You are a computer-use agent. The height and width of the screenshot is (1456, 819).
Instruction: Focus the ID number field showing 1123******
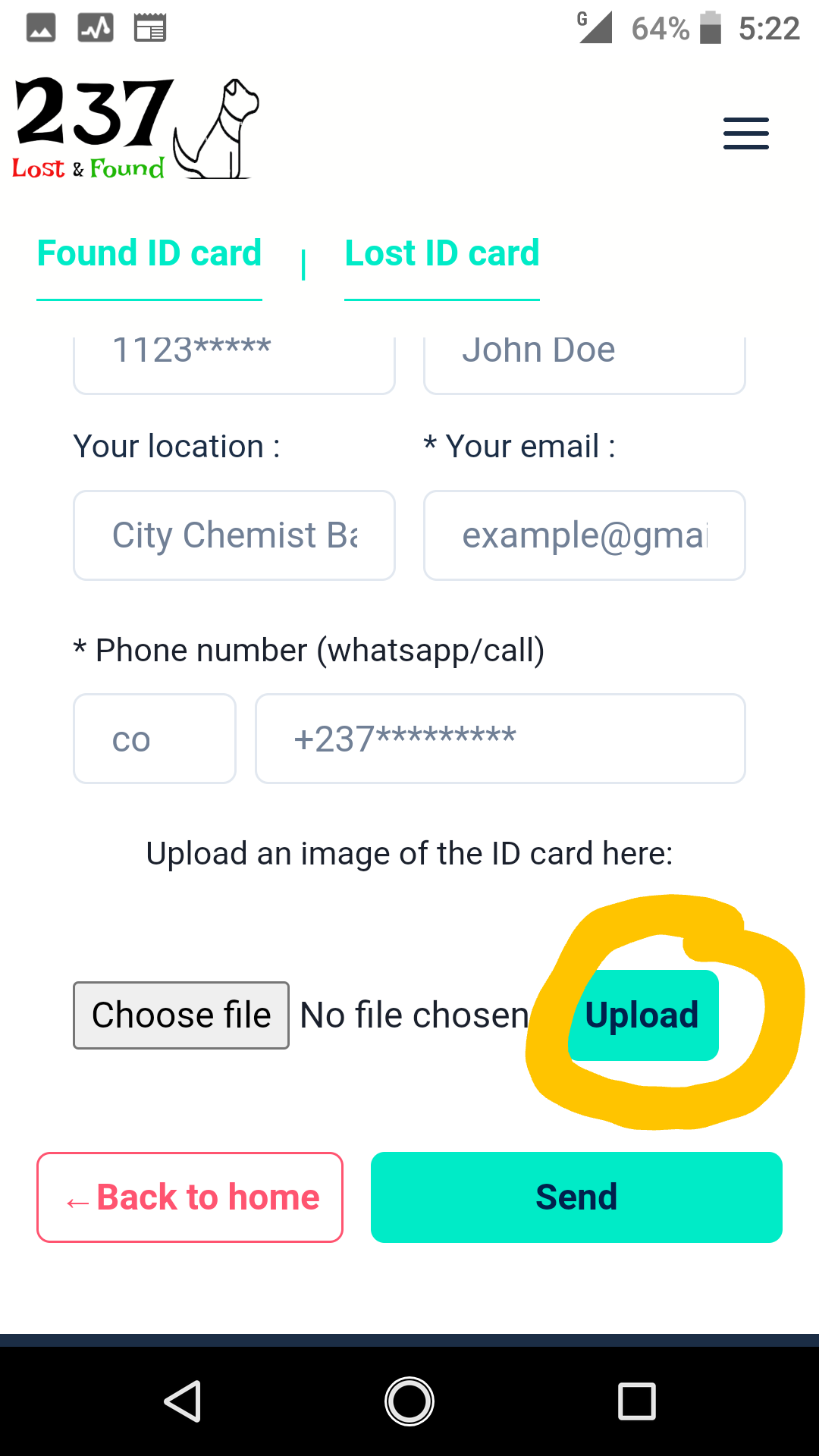[x=234, y=364]
